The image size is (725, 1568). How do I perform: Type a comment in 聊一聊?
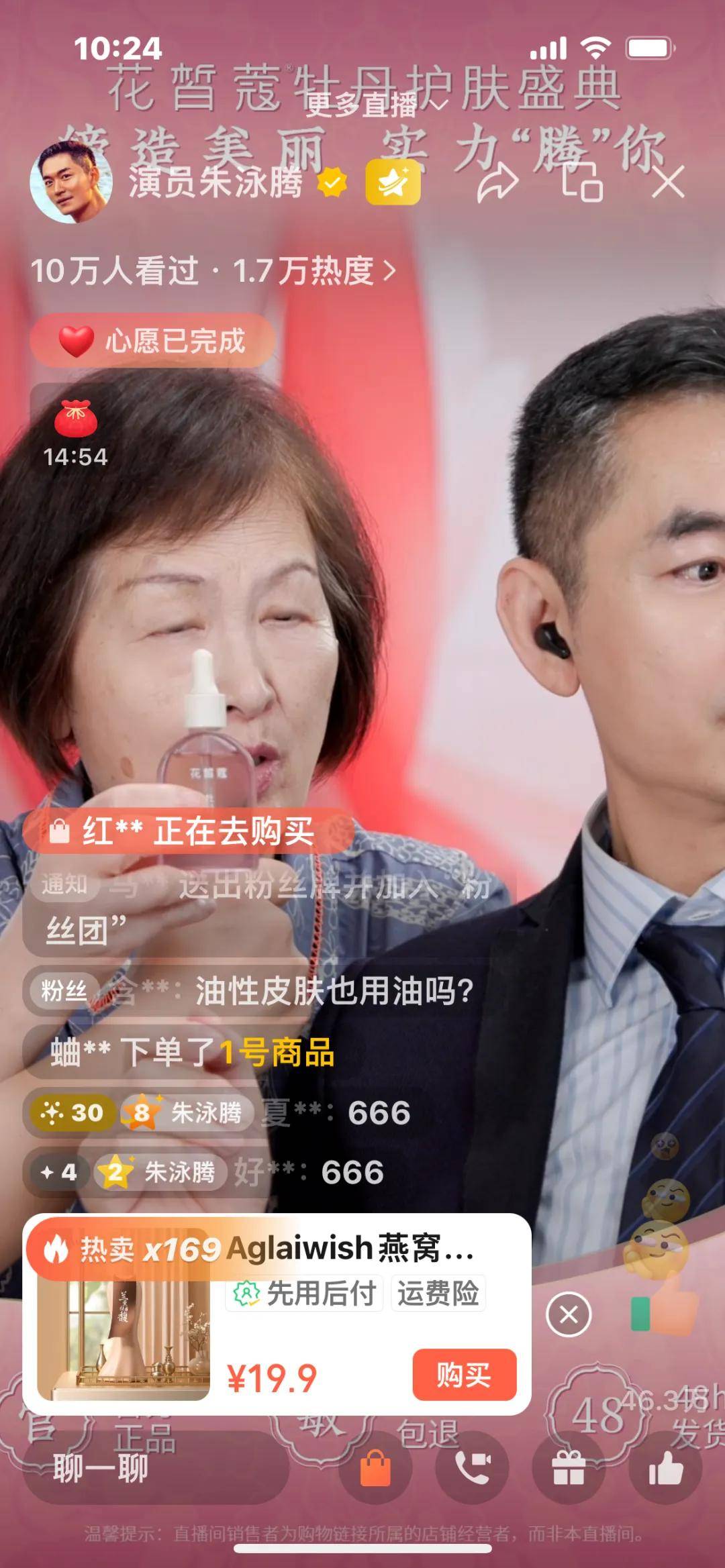pos(154,1467)
